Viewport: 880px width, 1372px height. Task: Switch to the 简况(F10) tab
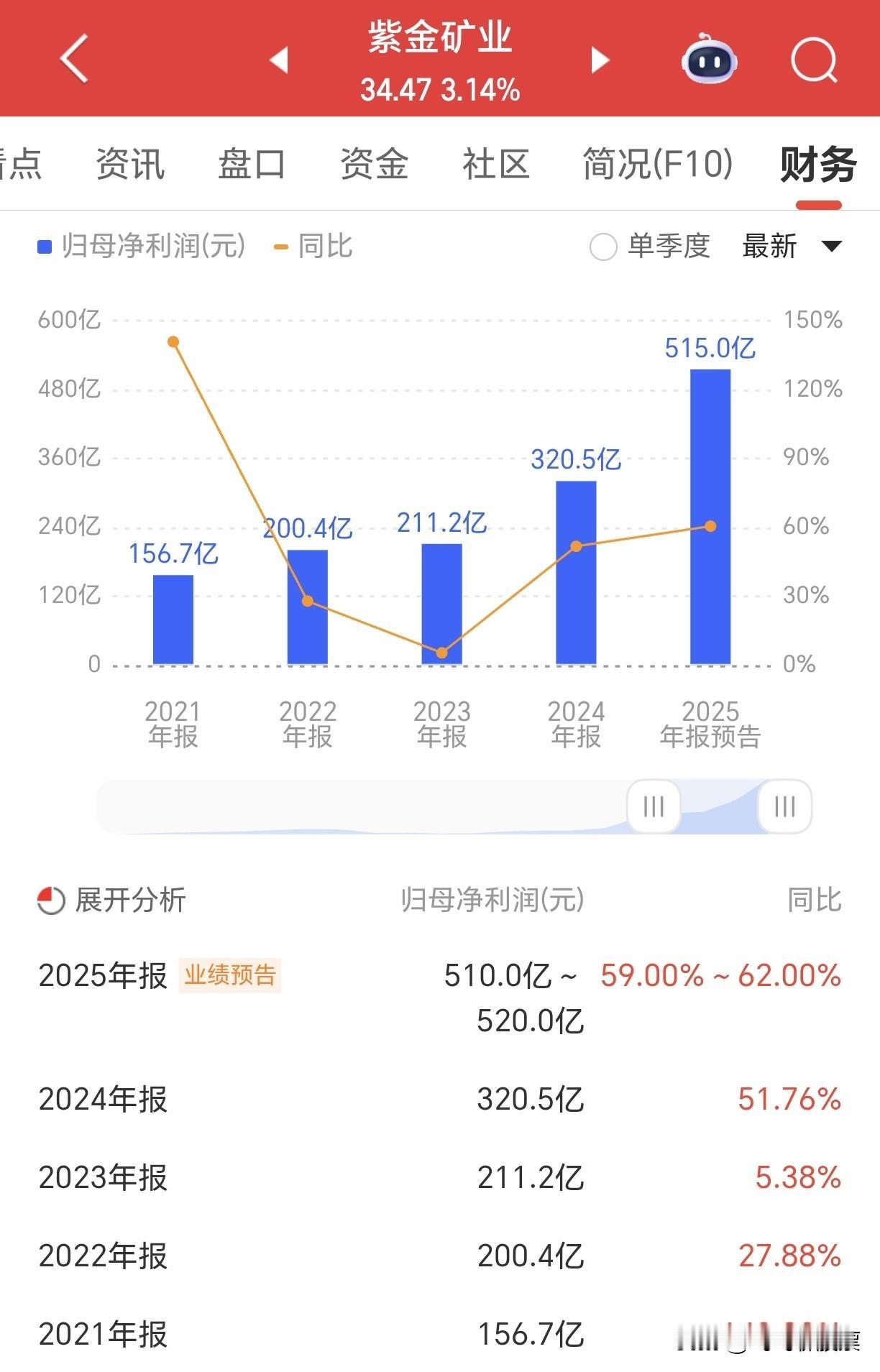[x=658, y=164]
